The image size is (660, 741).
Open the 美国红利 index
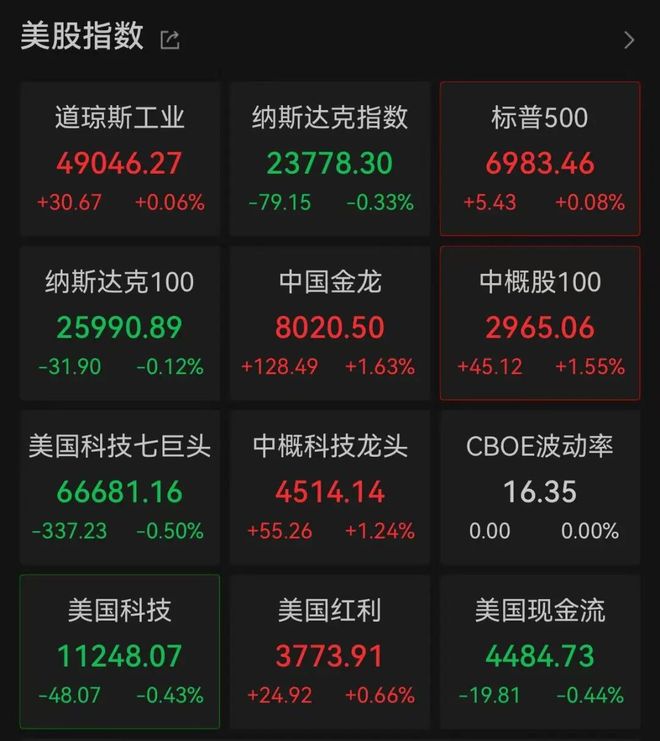coord(330,652)
